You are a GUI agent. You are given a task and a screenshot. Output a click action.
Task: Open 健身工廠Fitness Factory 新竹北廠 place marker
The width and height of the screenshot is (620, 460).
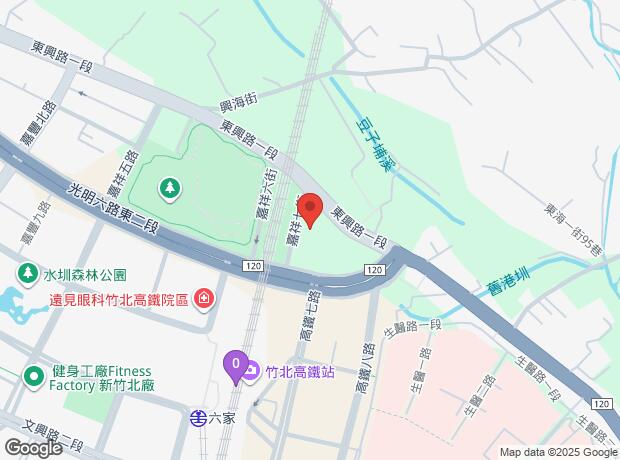[33, 375]
